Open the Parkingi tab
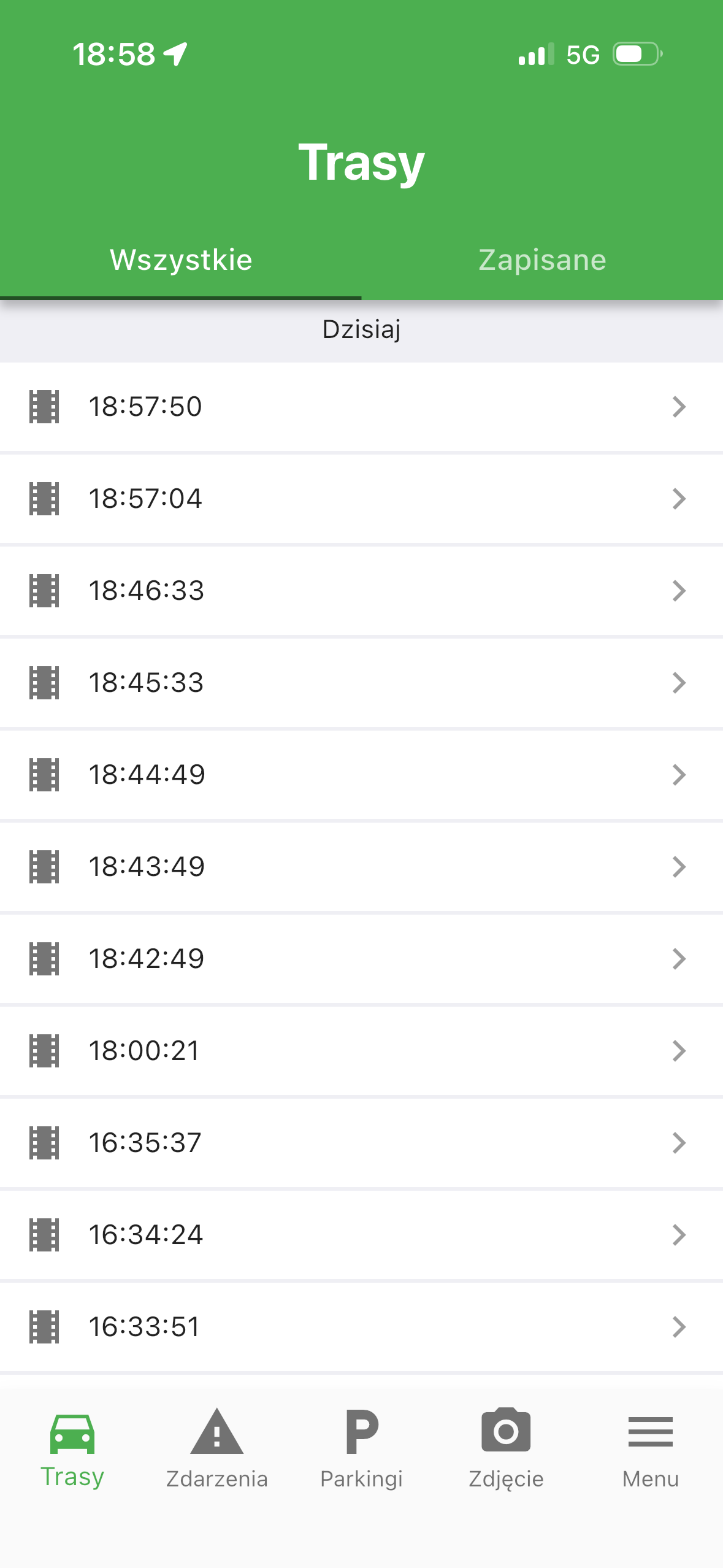This screenshot has width=723, height=1568. tap(362, 1448)
